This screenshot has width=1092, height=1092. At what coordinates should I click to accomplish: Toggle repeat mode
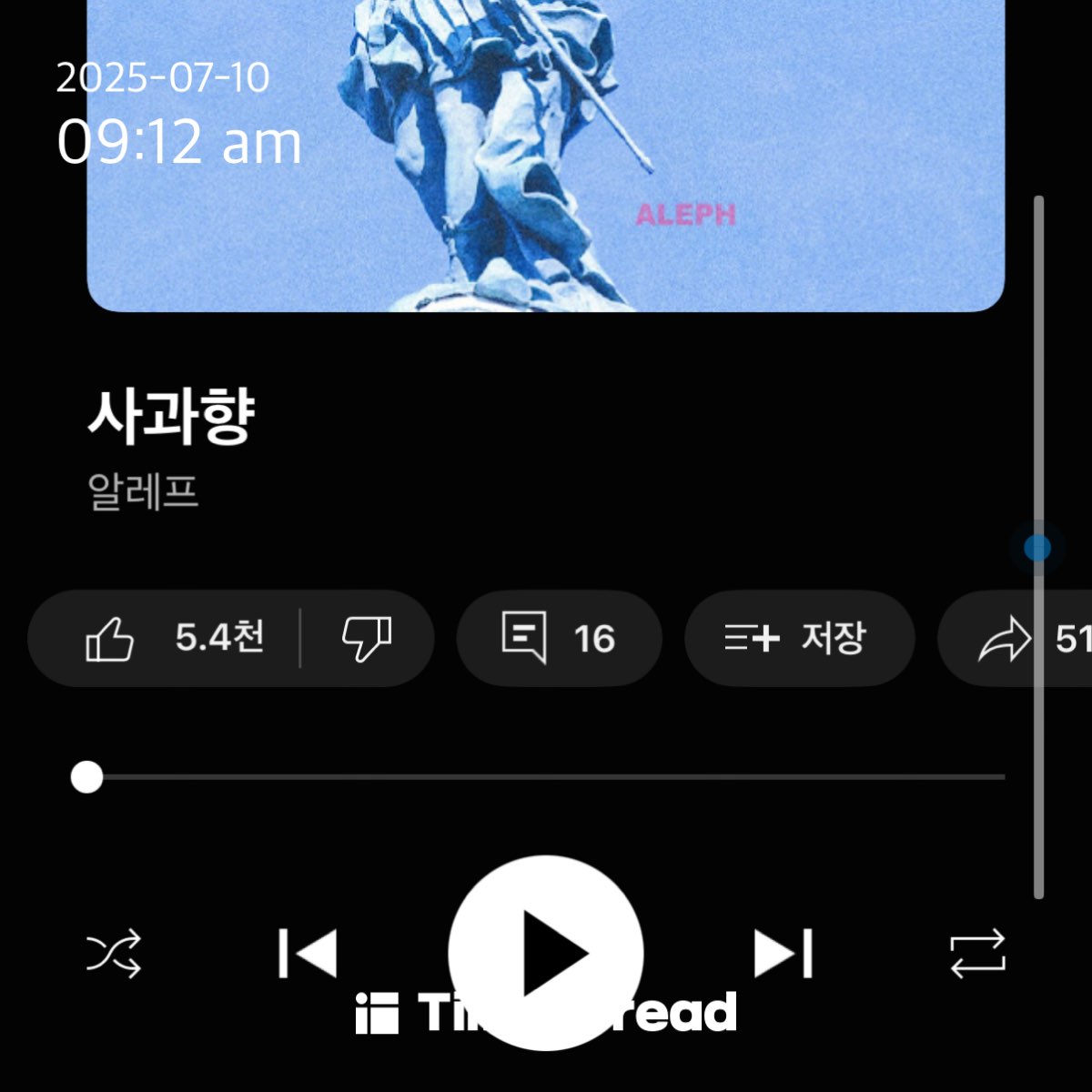click(977, 954)
